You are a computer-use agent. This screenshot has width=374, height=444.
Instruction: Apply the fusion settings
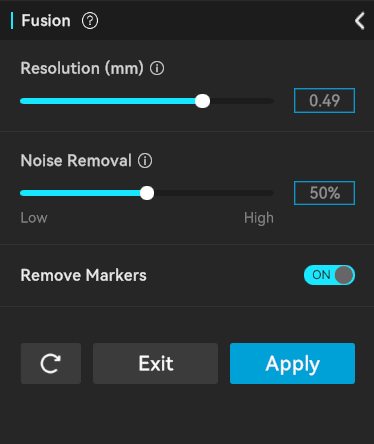292,363
